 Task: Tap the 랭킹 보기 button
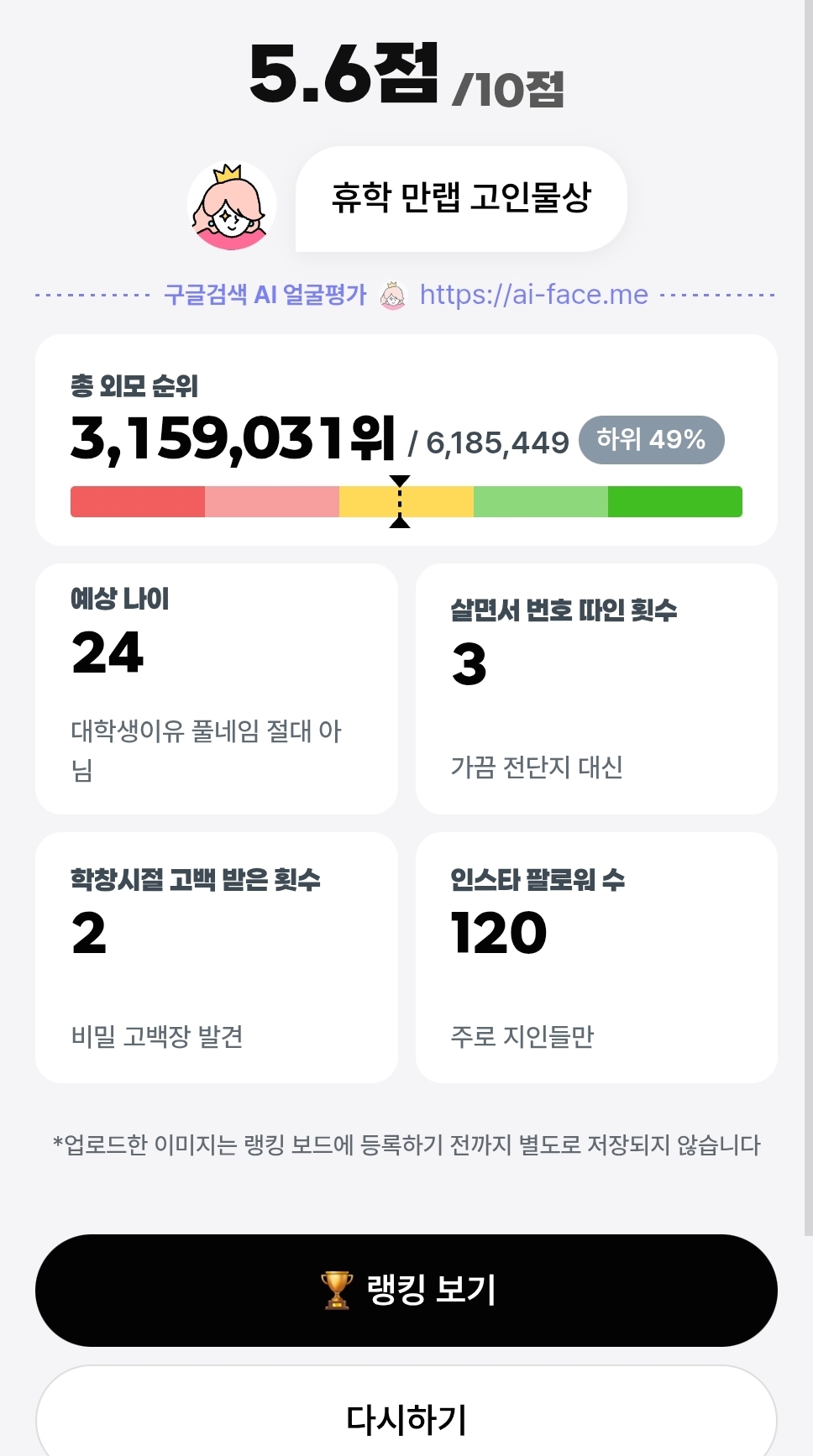point(406,1291)
